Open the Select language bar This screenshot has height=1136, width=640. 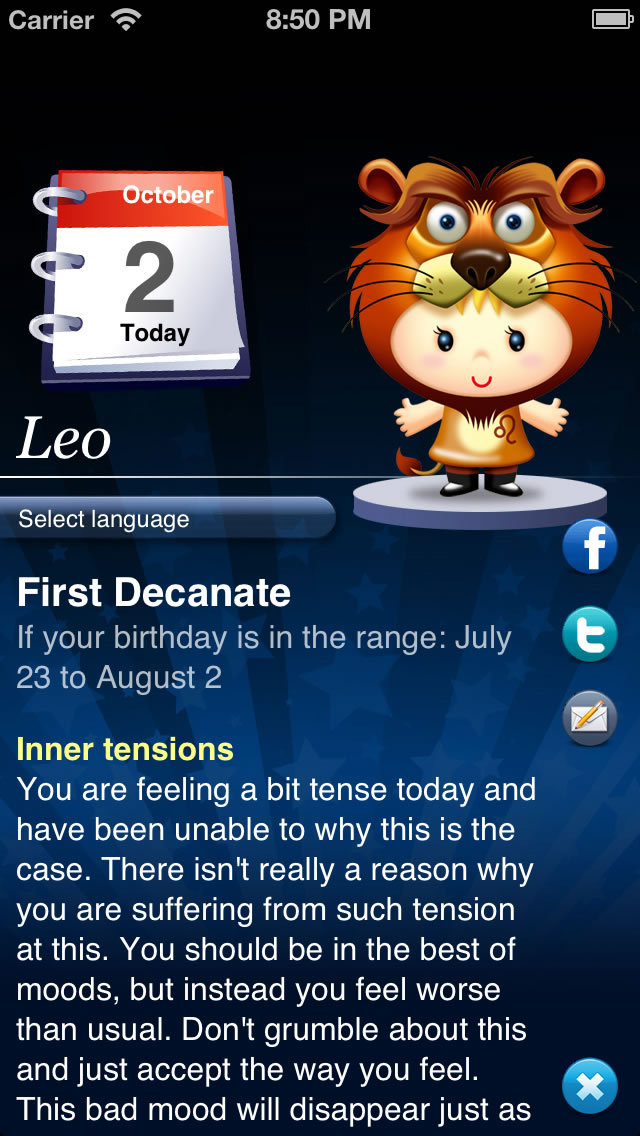pyautogui.click(x=167, y=519)
